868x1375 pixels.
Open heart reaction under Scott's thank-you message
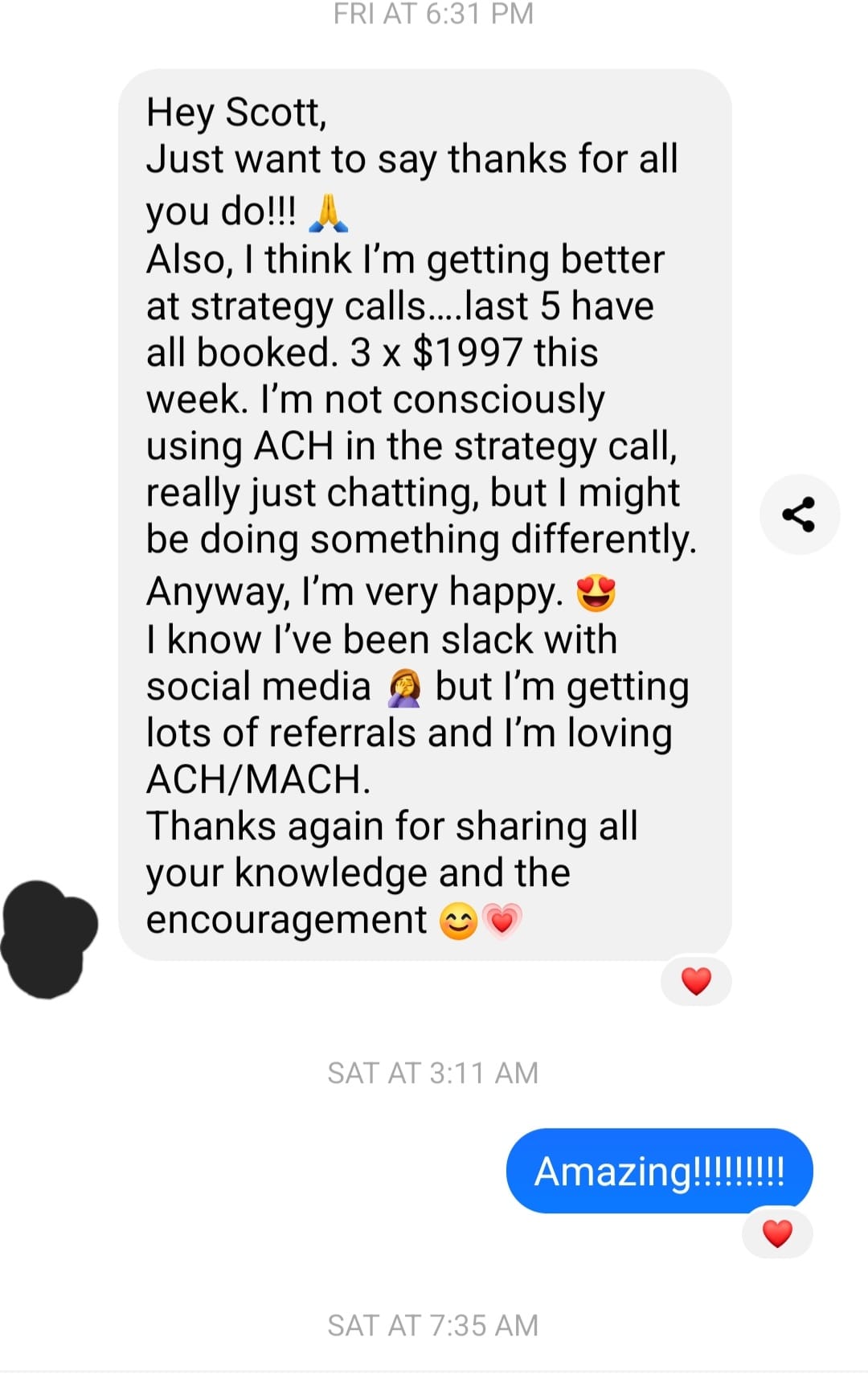[696, 981]
